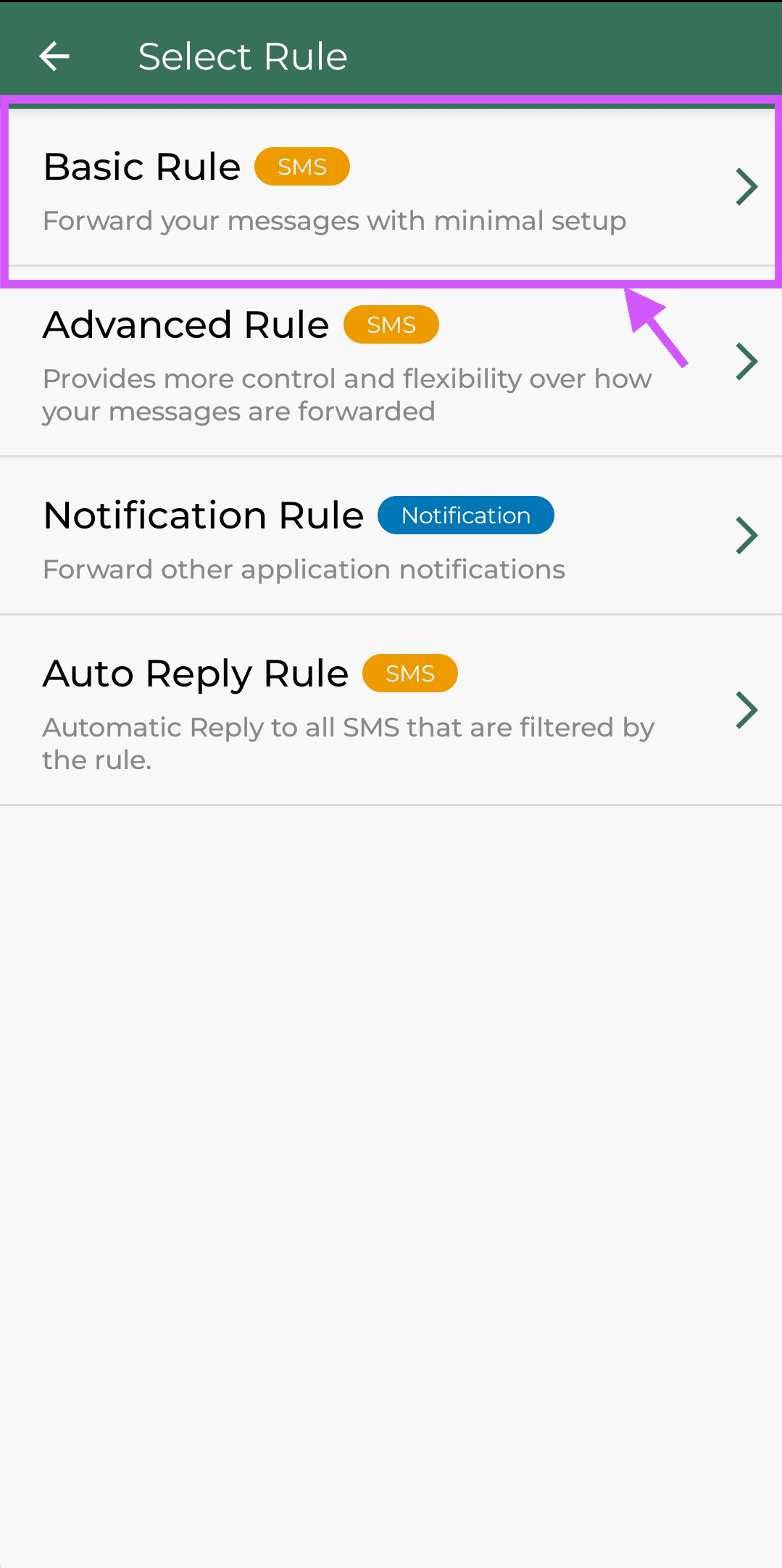This screenshot has width=782, height=1568.
Task: Click the Basic Rule title text
Action: (x=142, y=166)
